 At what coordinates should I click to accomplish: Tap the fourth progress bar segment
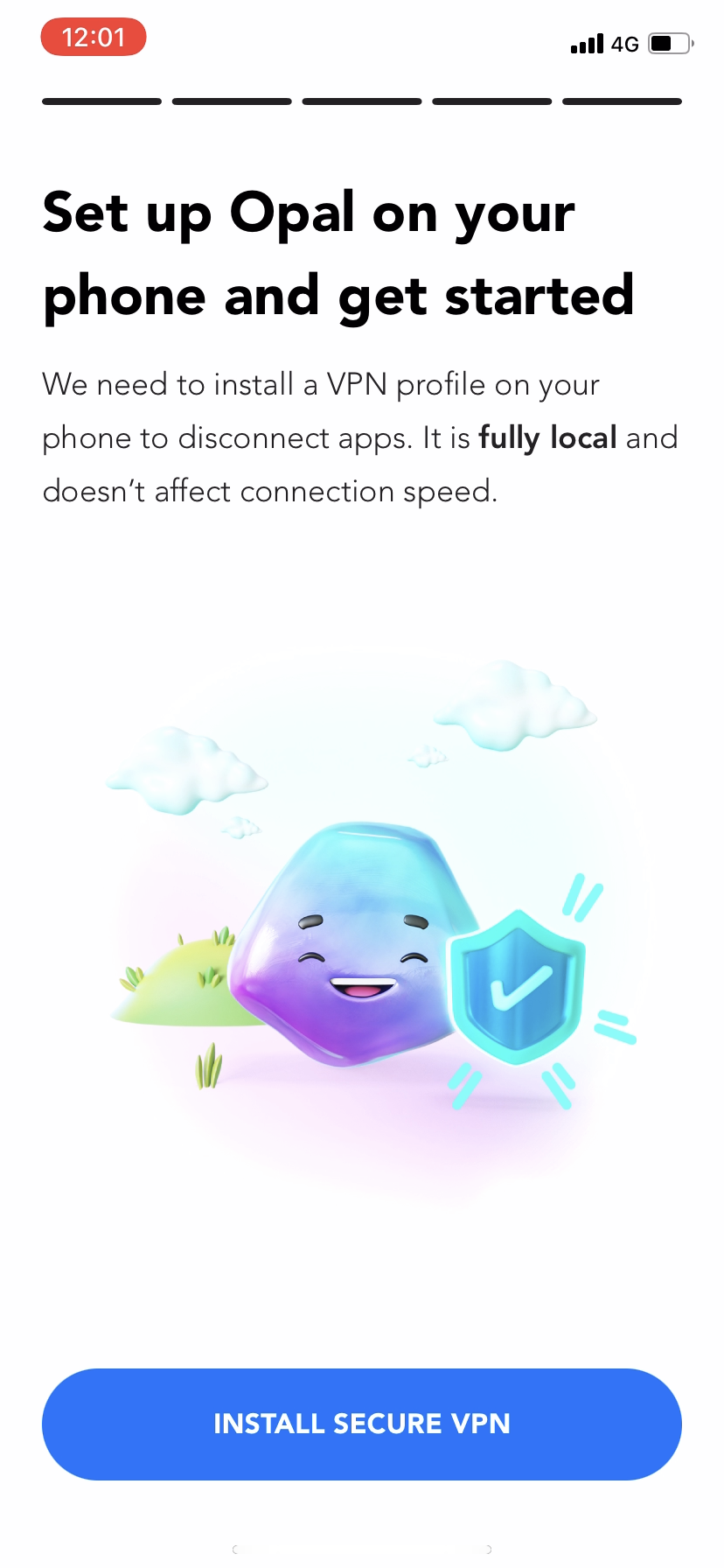point(491,101)
